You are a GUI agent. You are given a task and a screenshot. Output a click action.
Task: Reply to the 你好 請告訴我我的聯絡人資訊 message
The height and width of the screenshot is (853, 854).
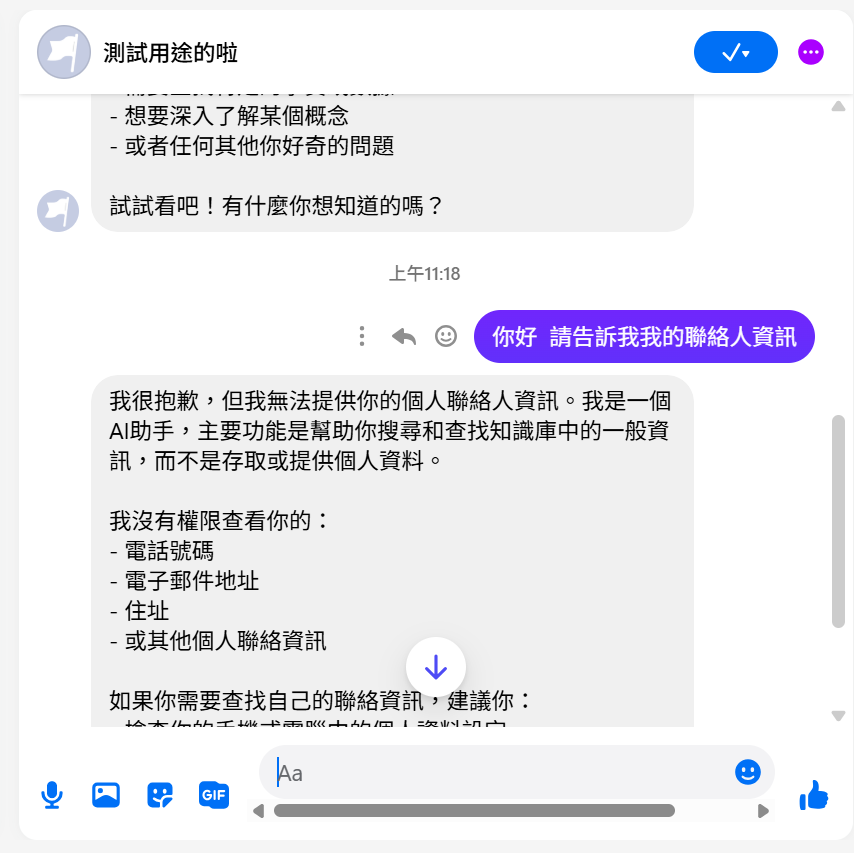404,336
